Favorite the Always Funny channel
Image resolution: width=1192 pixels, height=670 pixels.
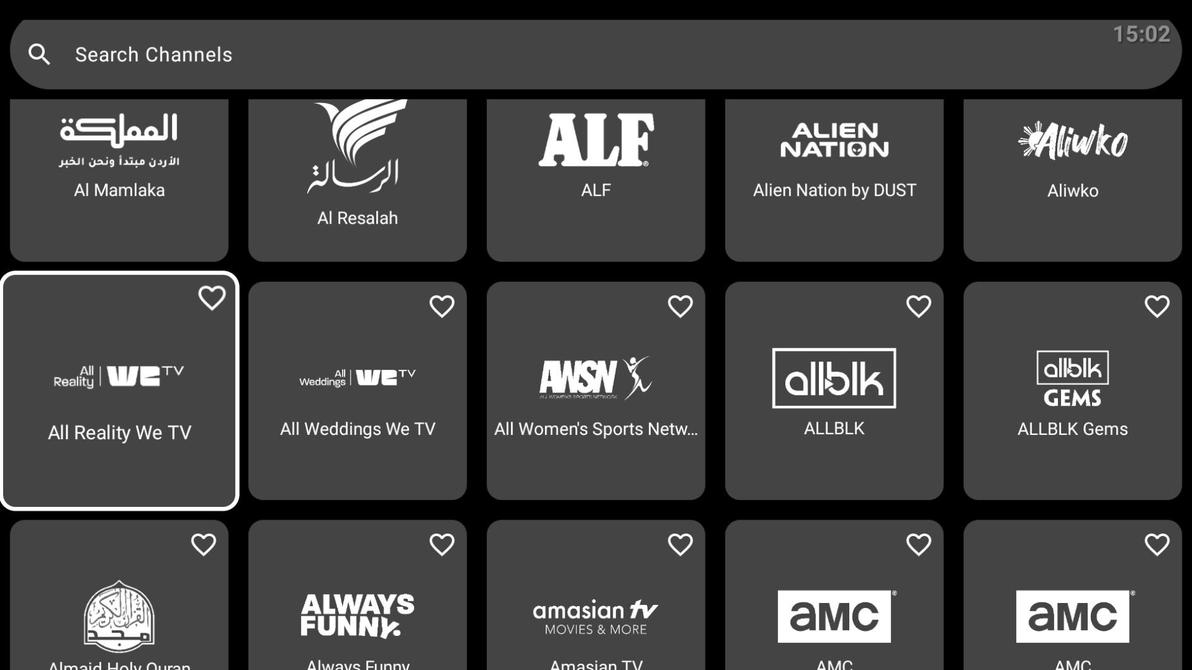pyautogui.click(x=442, y=544)
